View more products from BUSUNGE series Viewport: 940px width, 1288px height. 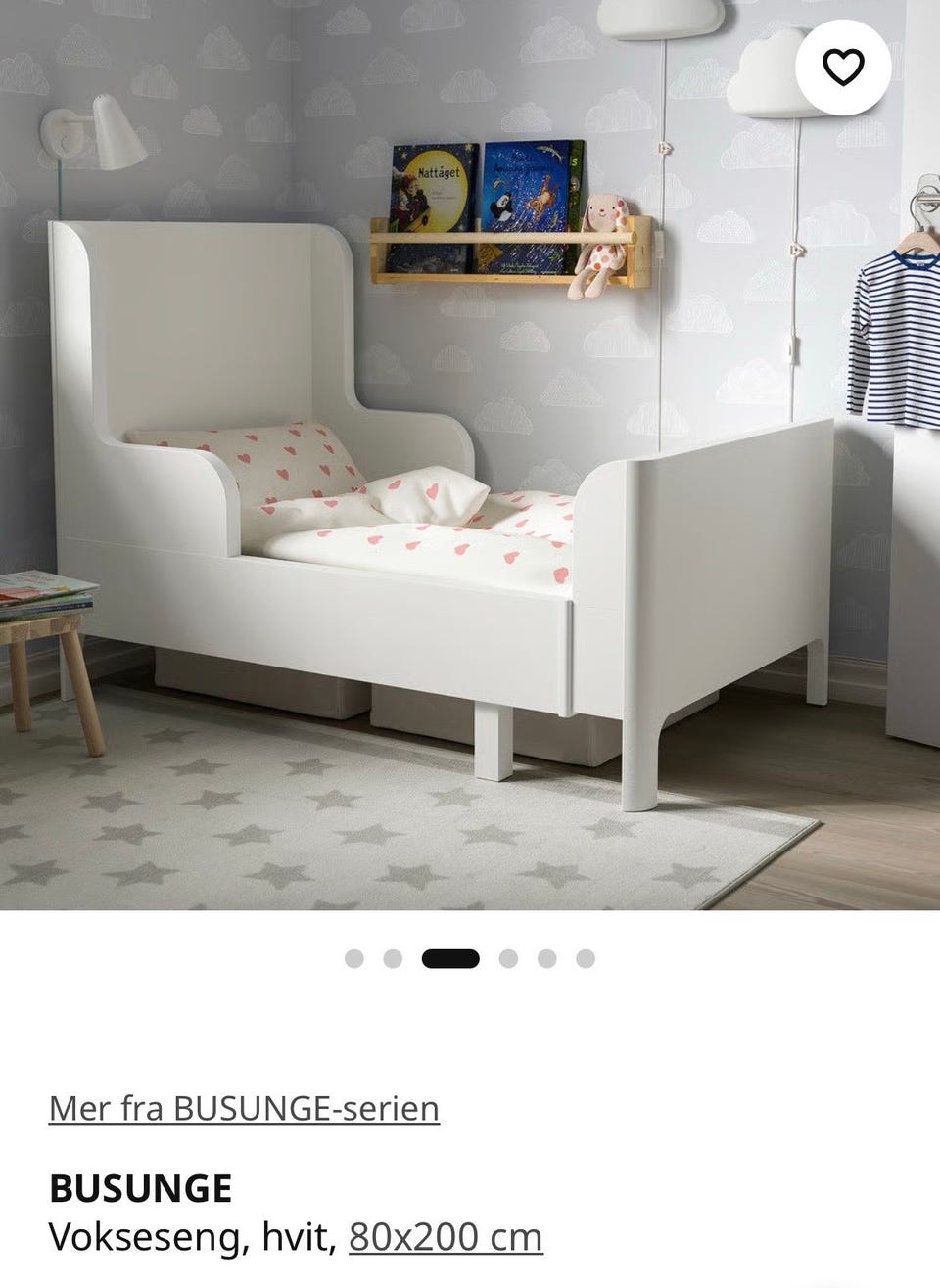tap(244, 1107)
